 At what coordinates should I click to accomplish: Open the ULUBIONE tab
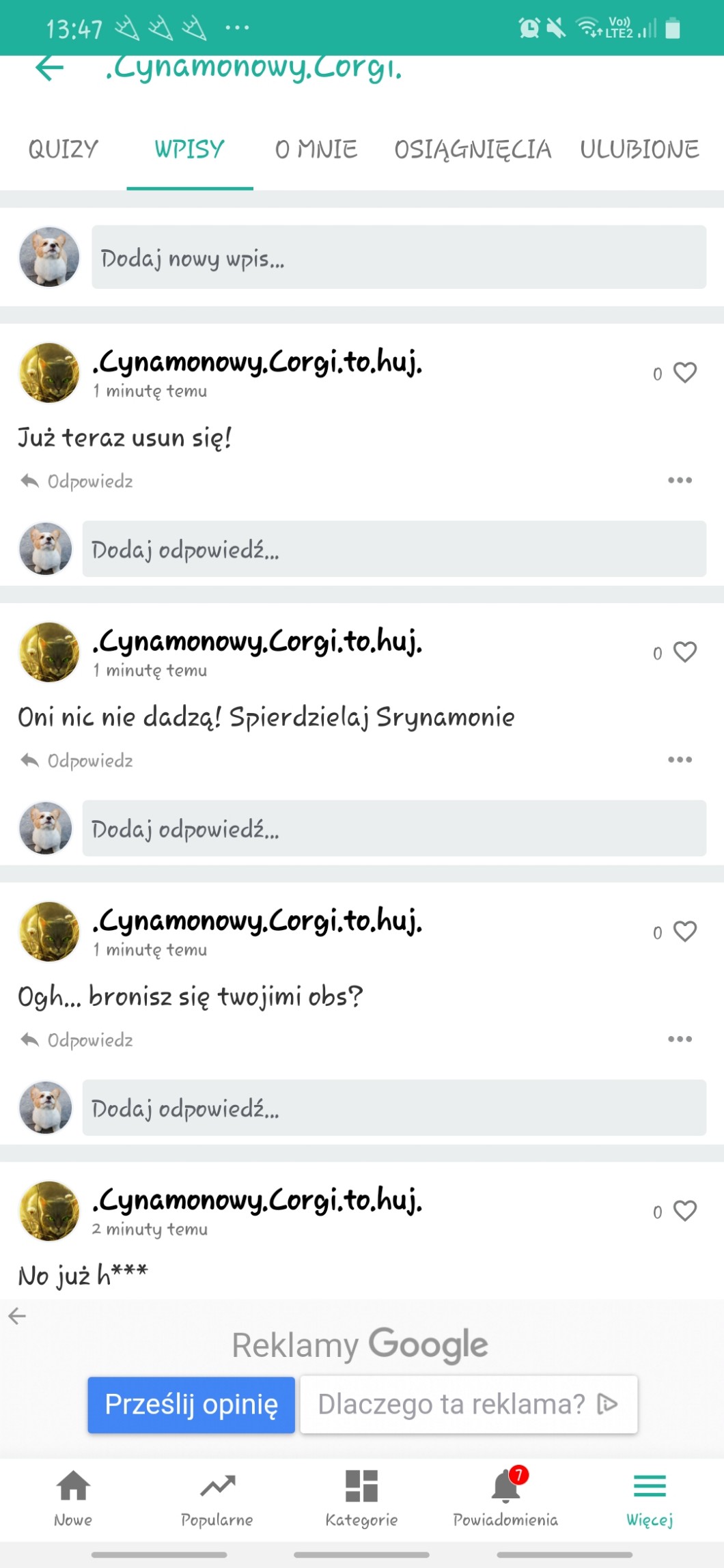tap(639, 149)
